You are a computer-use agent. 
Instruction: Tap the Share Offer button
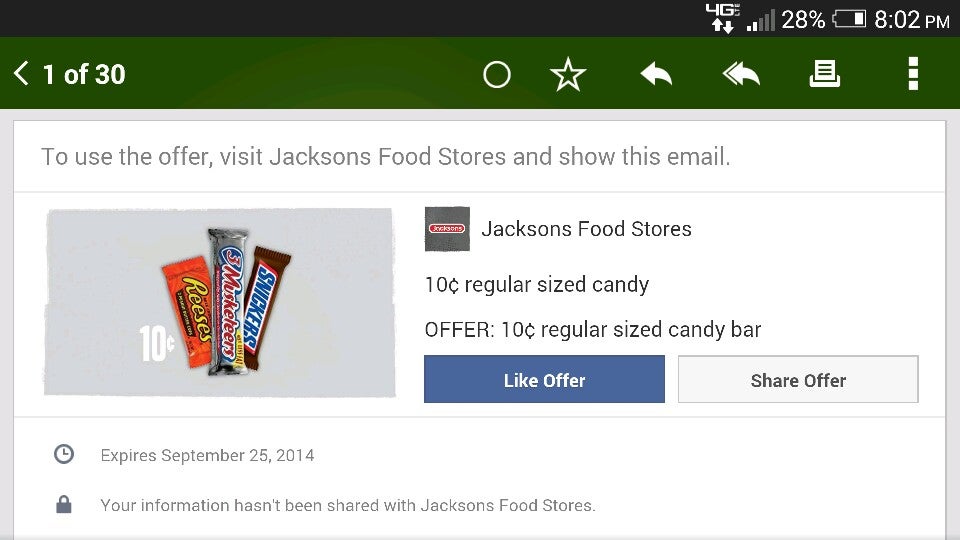click(x=798, y=380)
